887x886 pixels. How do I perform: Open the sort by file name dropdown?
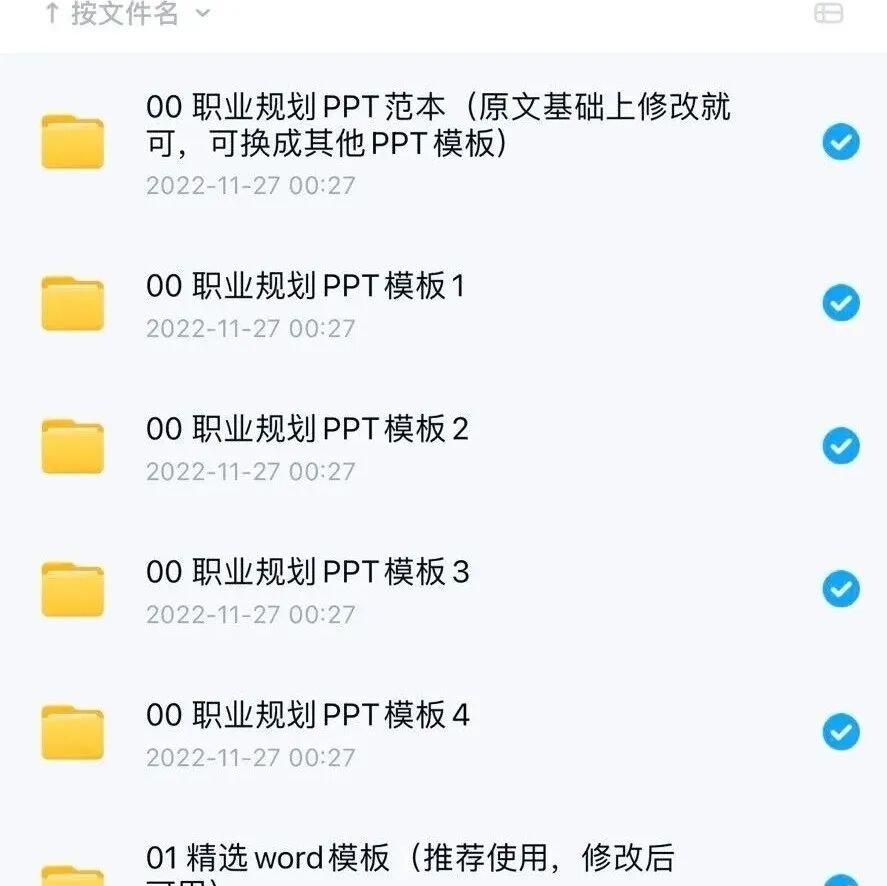point(127,14)
